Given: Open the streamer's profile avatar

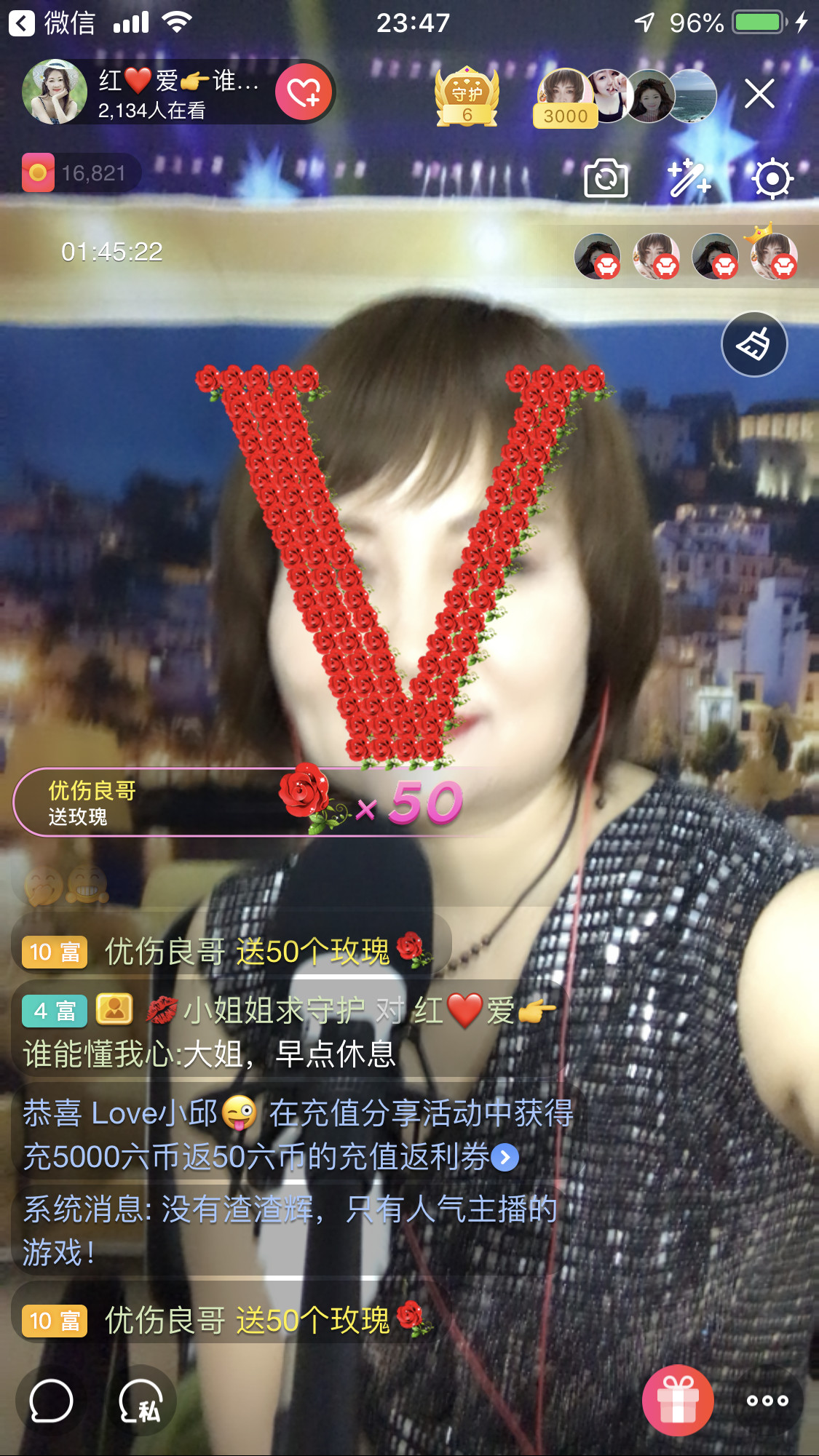Looking at the screenshot, I should [55, 92].
